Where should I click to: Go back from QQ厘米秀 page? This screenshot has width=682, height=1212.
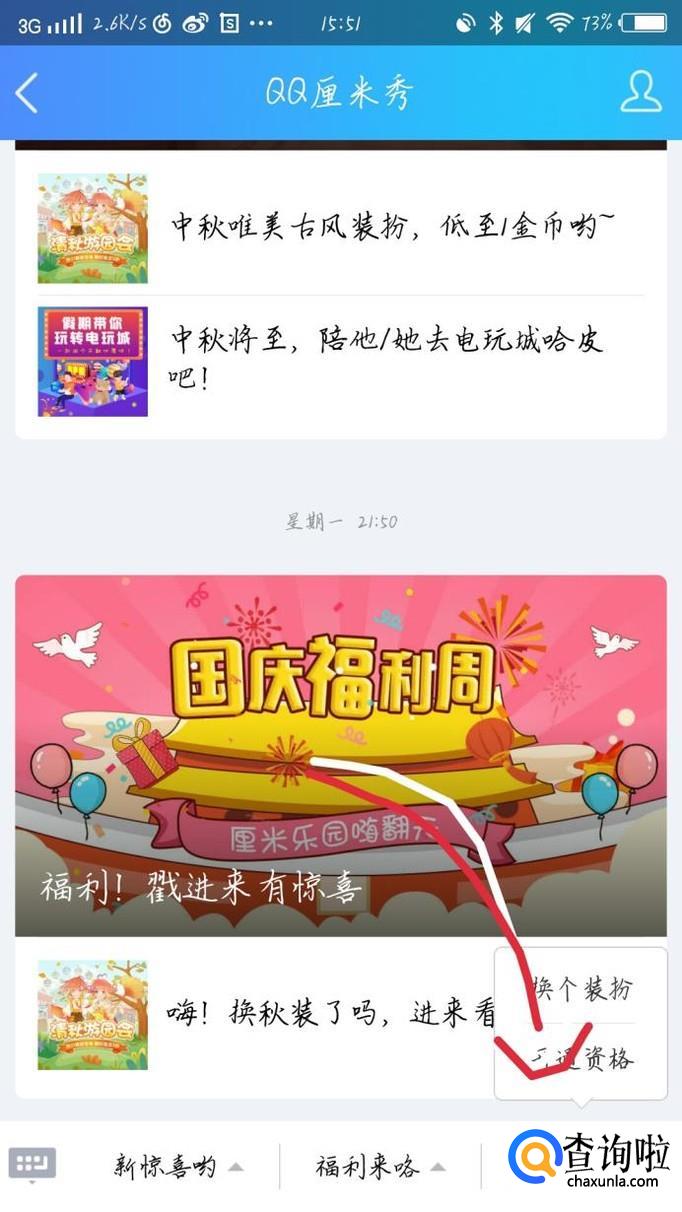point(27,93)
